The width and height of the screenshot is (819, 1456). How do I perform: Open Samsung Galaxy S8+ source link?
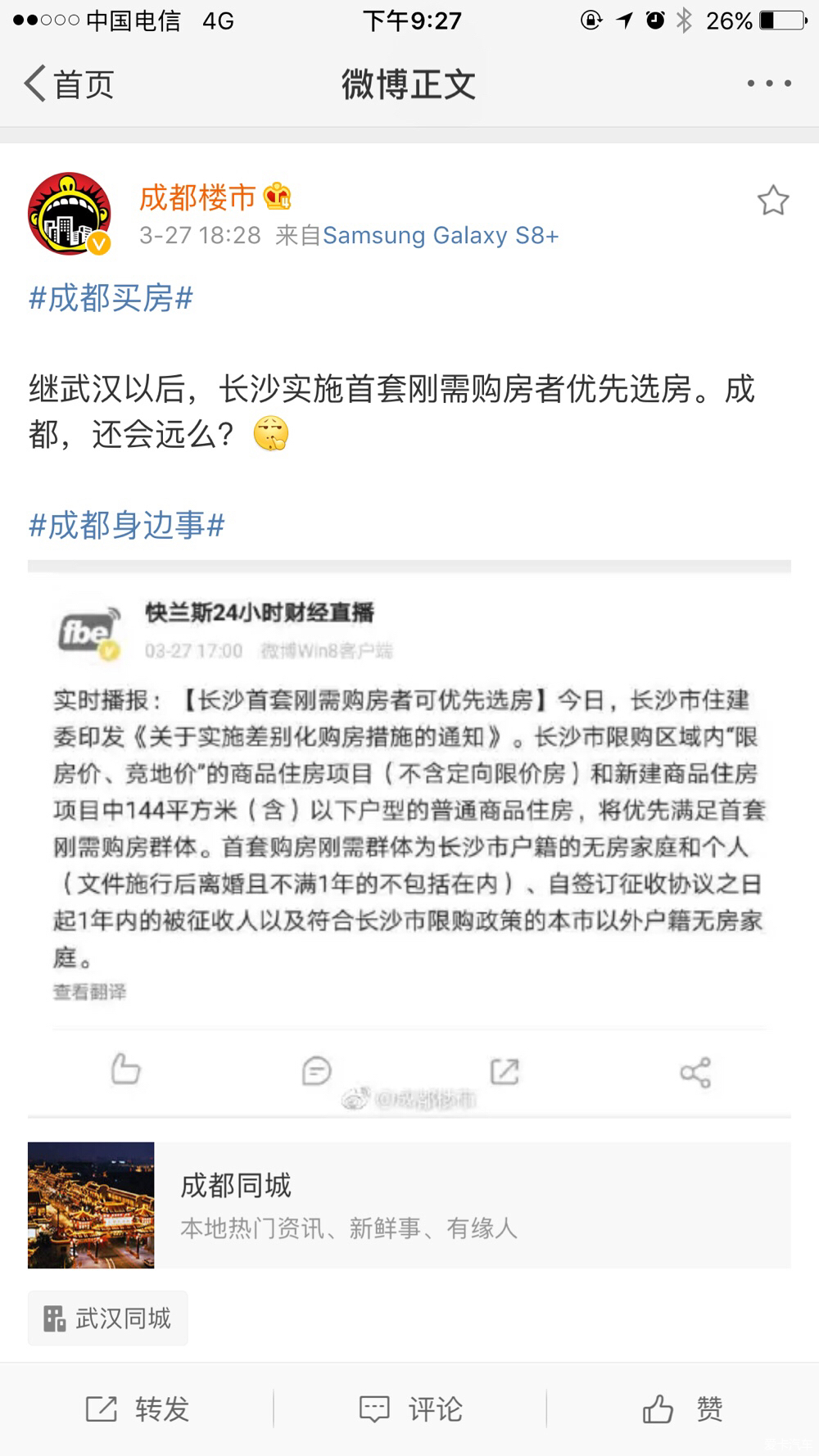point(441,236)
